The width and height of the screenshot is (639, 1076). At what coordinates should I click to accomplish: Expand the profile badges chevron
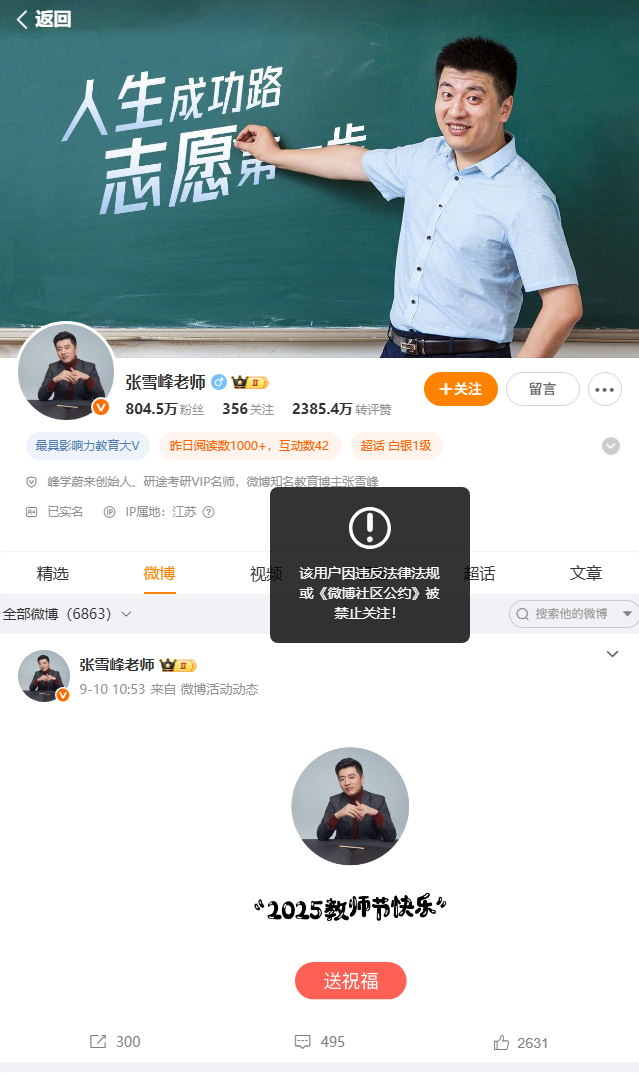pos(611,446)
